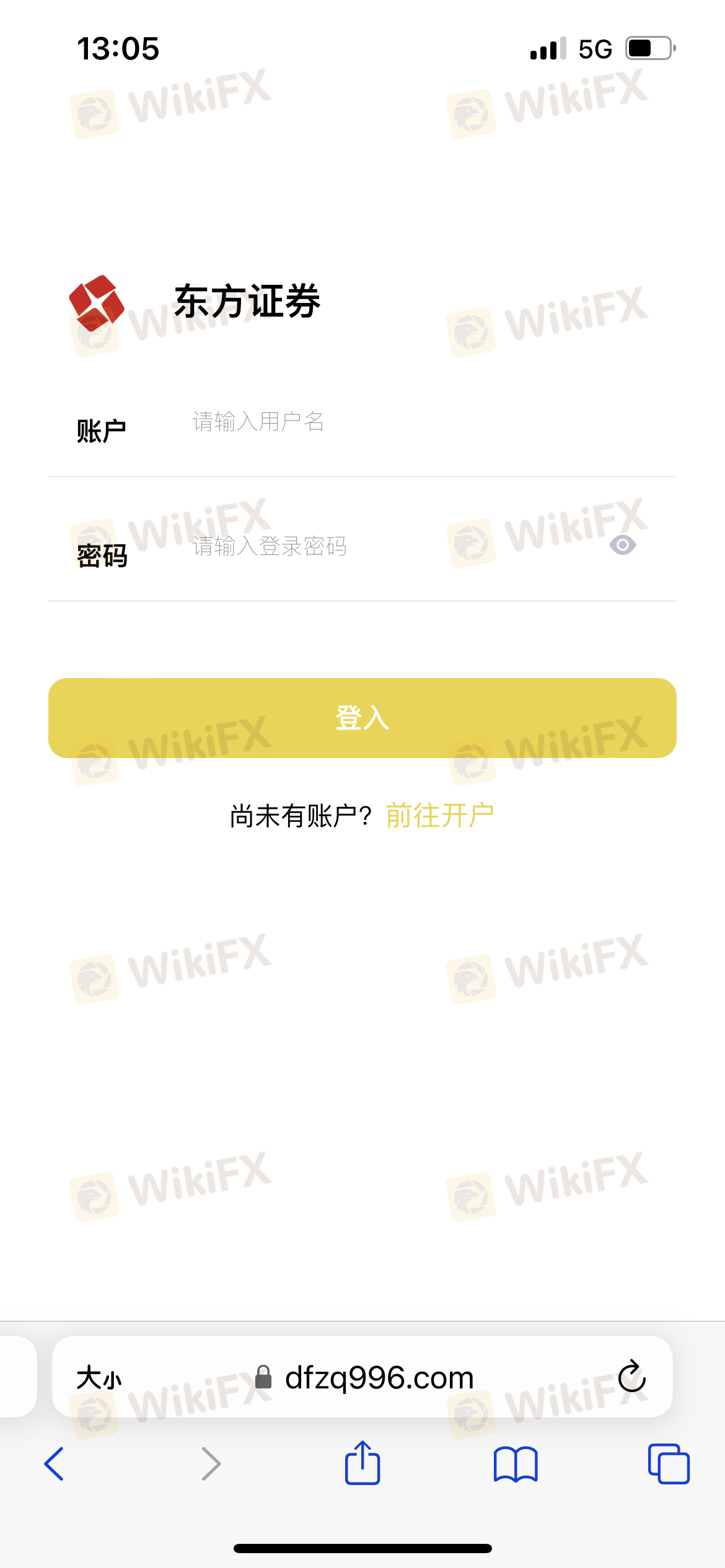The width and height of the screenshot is (725, 1568).
Task: Open the 大小 page settings menu
Action: (x=99, y=1378)
